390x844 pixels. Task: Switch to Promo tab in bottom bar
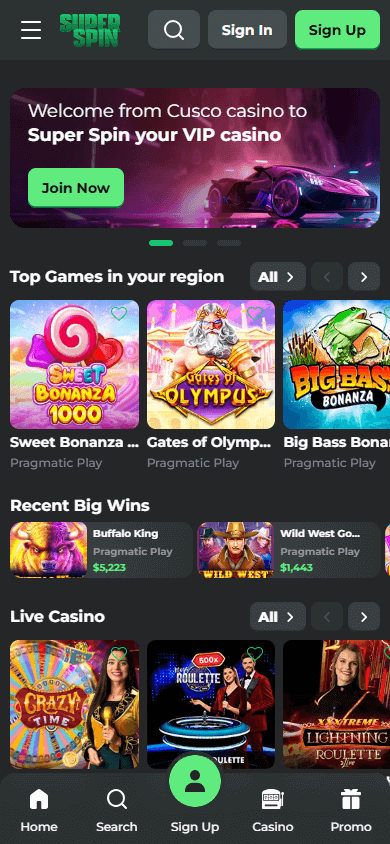(x=351, y=810)
